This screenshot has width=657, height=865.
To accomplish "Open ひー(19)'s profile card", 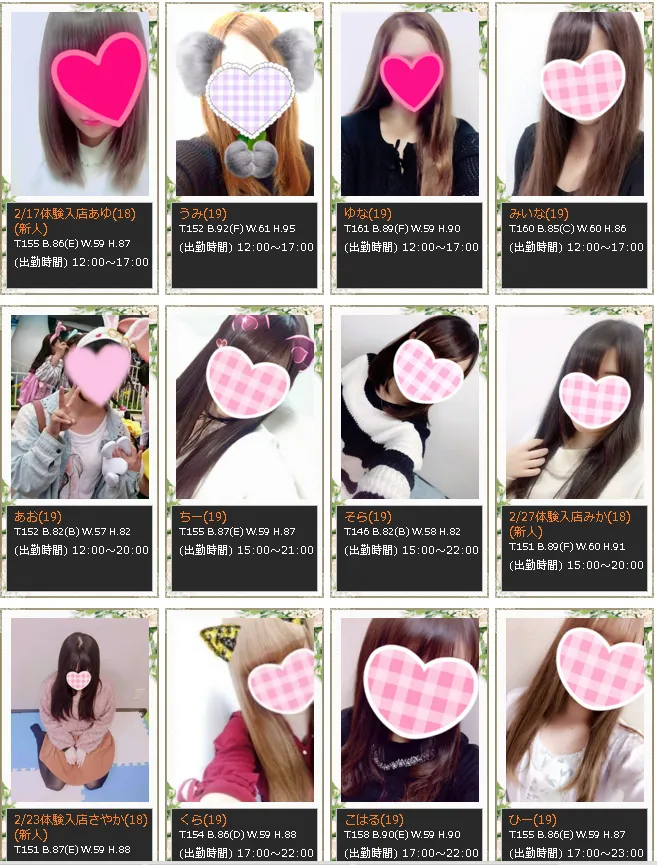I will tap(575, 710).
